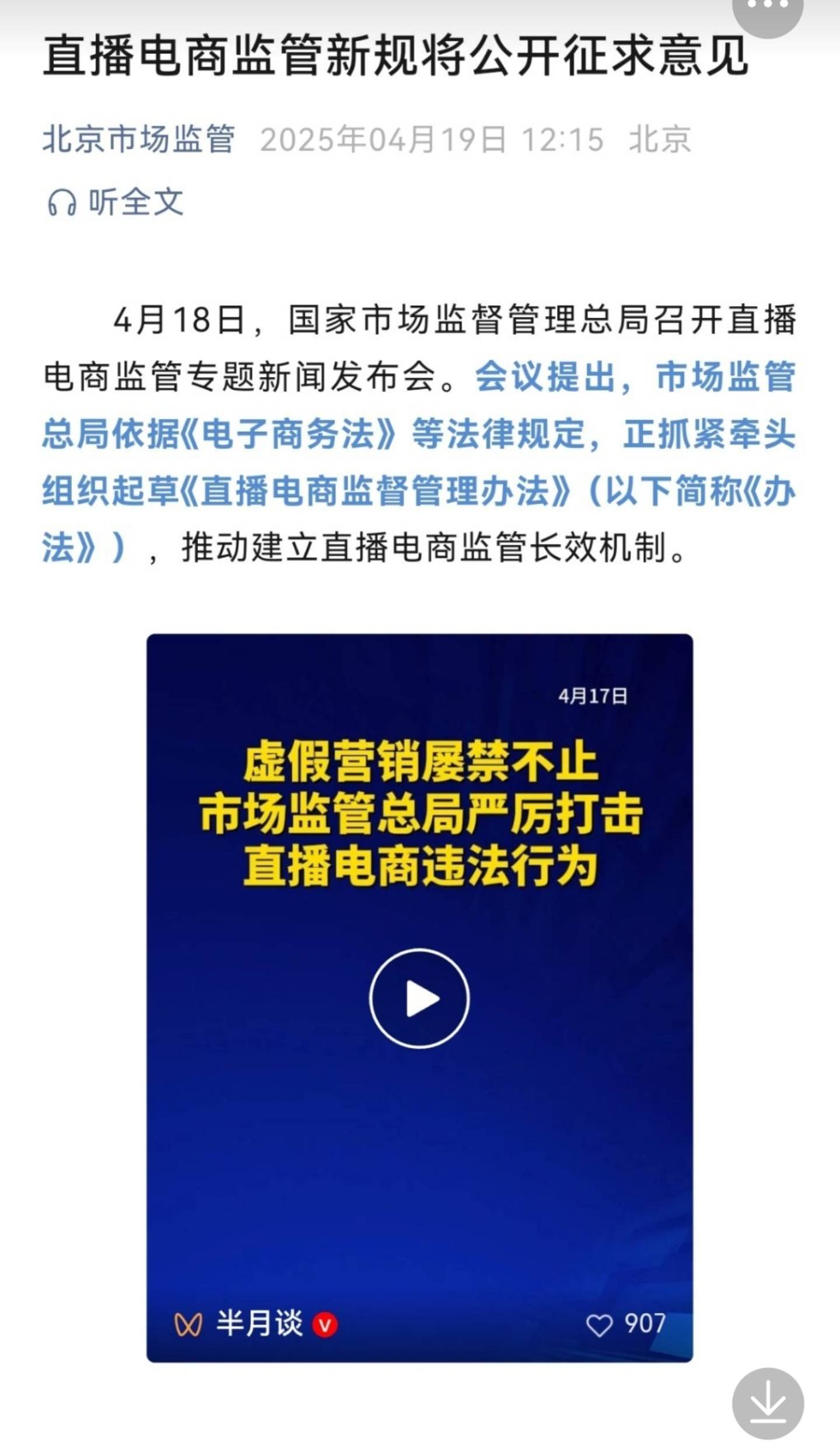Play the 半月谈 video
The image size is (840, 1444).
coord(419,998)
